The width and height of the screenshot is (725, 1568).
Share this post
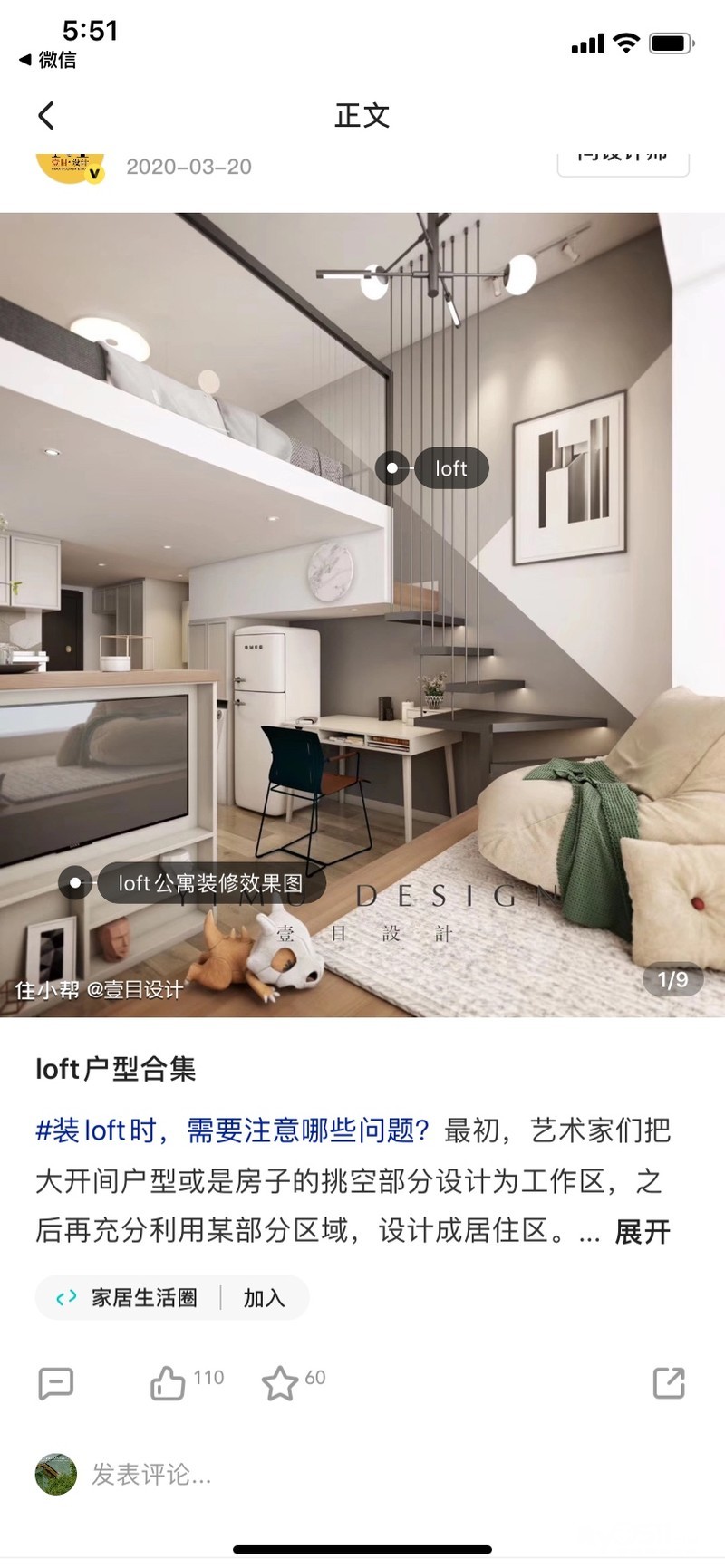(x=669, y=1383)
